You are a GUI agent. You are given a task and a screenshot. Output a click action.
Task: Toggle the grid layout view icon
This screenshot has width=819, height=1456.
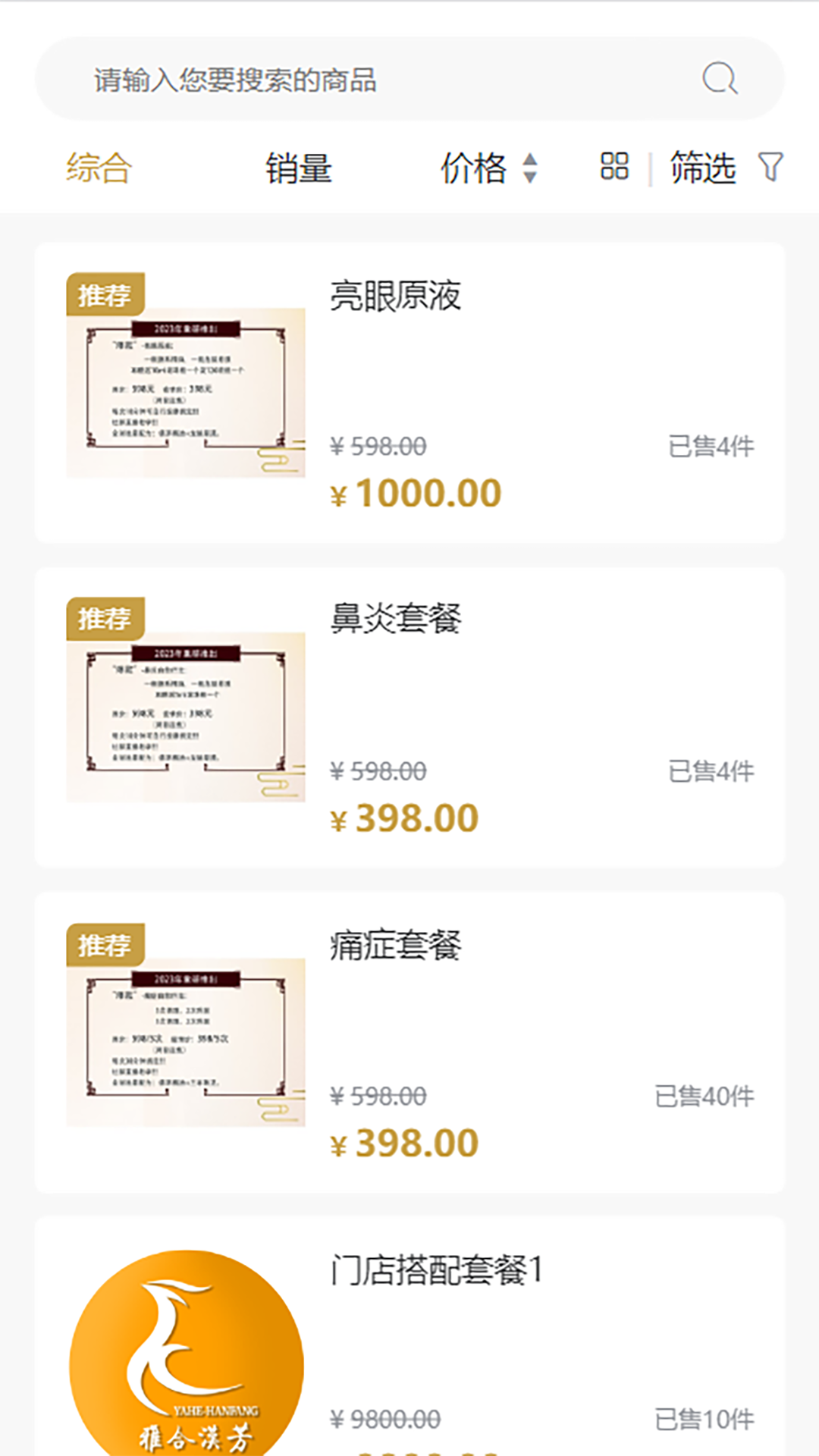tap(614, 167)
